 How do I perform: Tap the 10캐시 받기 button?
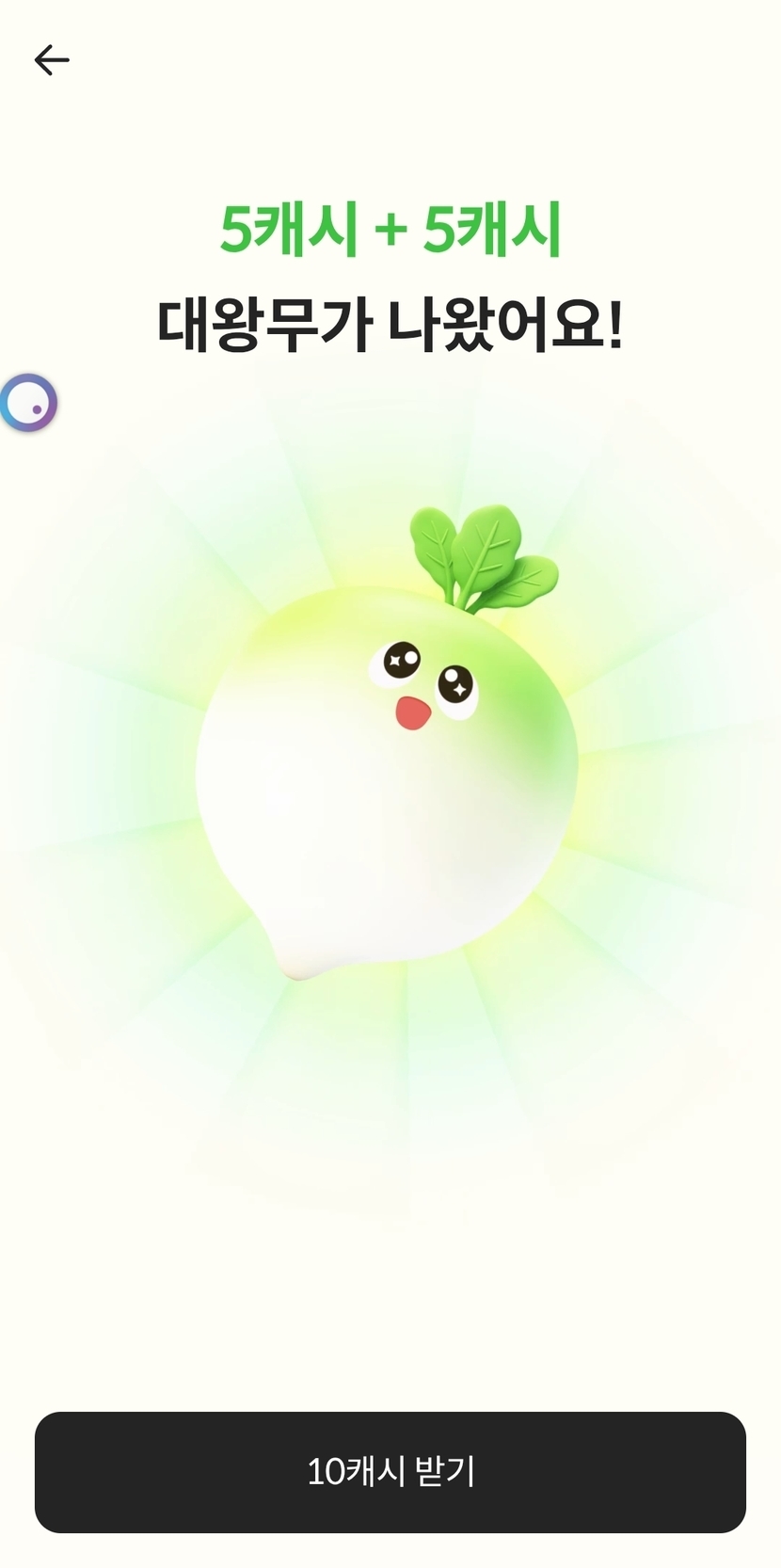(390, 1472)
